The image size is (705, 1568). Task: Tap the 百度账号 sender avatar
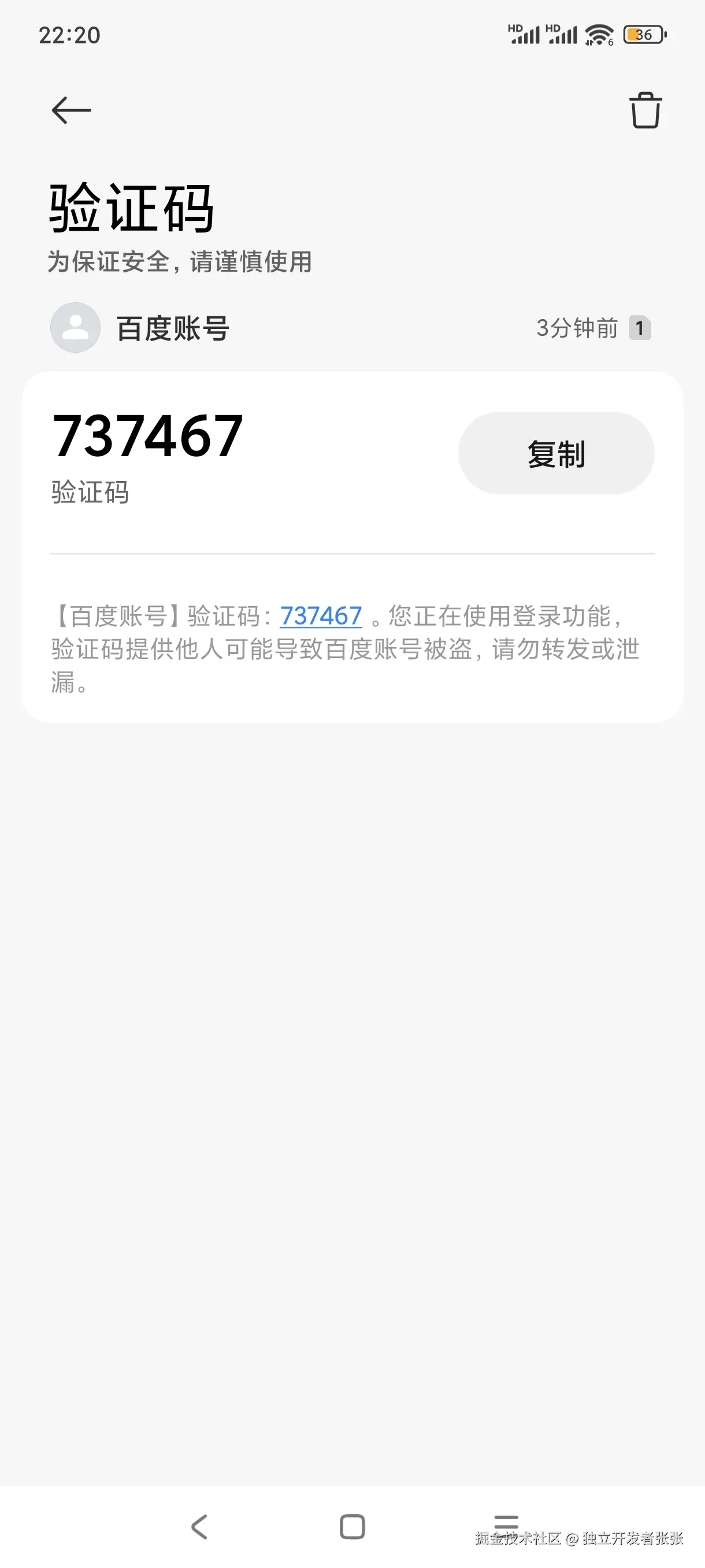tap(75, 327)
